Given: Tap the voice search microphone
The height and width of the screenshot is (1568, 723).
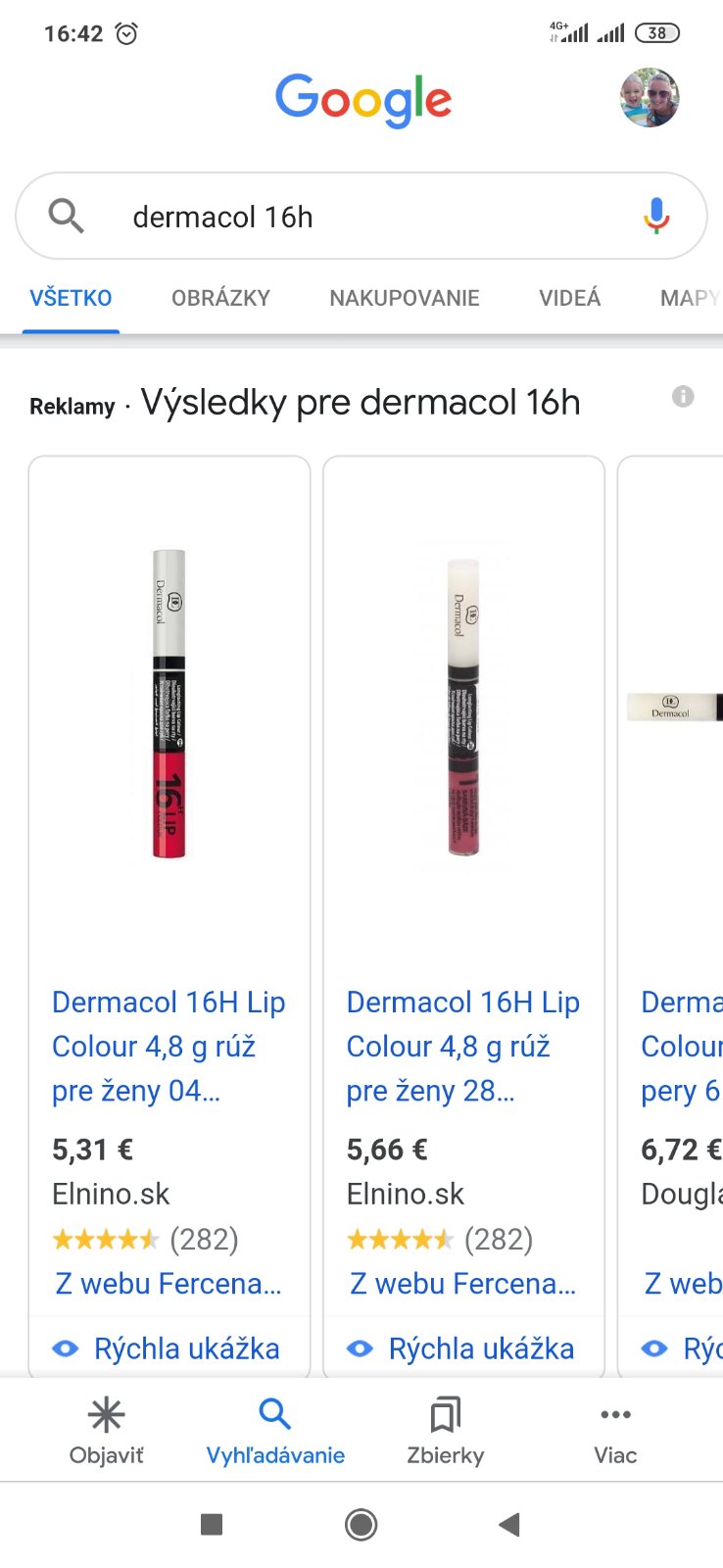Looking at the screenshot, I should [656, 216].
